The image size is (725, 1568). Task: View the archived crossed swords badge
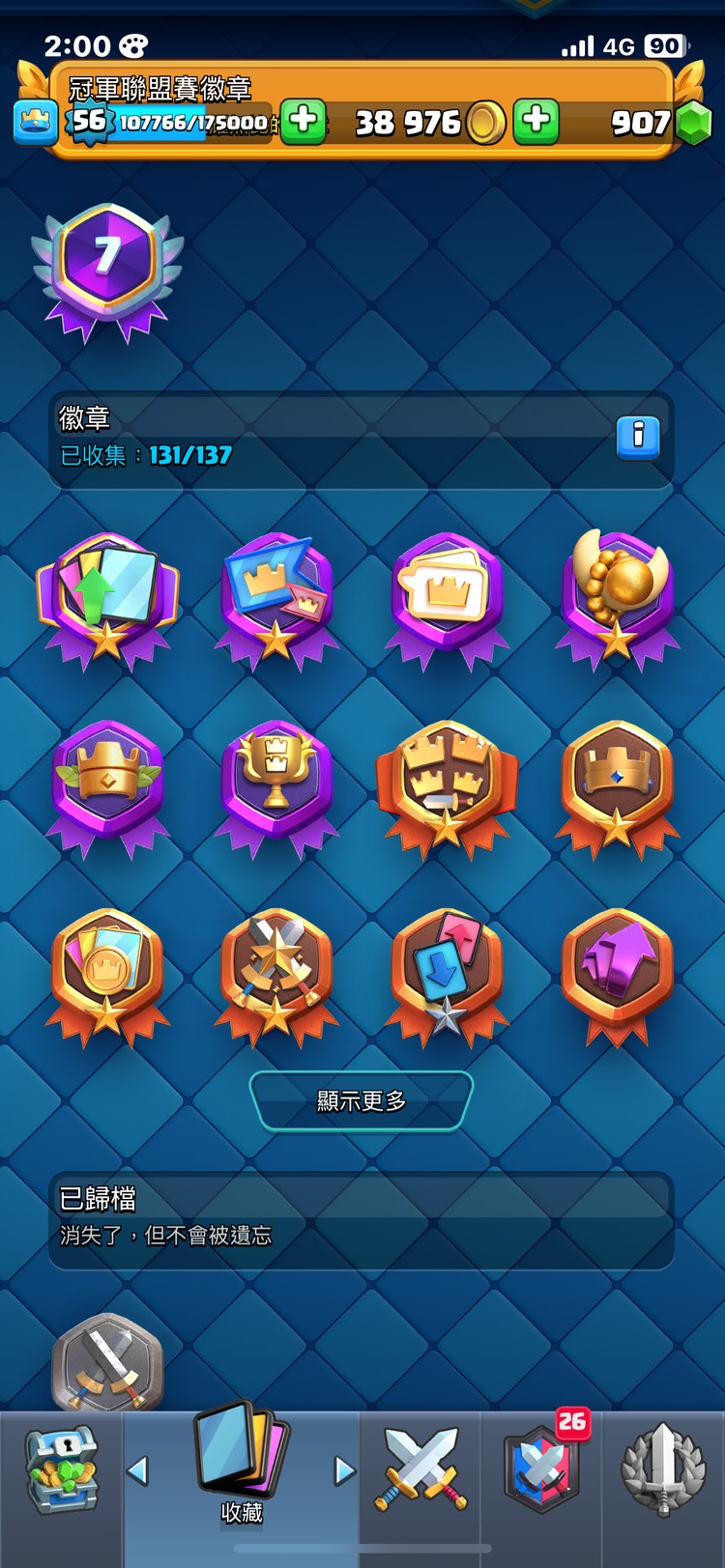(107, 1364)
